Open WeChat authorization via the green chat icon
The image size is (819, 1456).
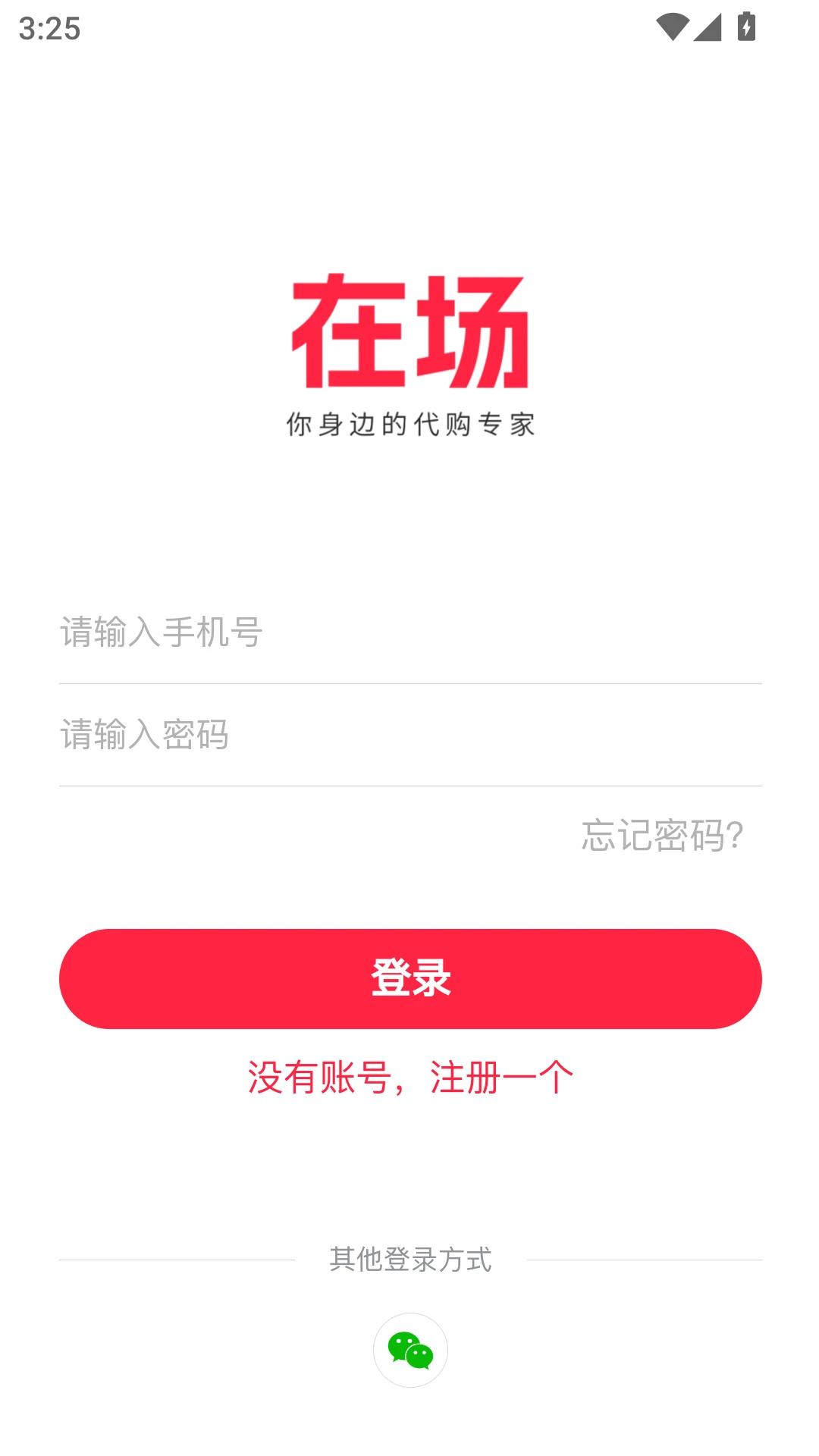[x=409, y=1350]
